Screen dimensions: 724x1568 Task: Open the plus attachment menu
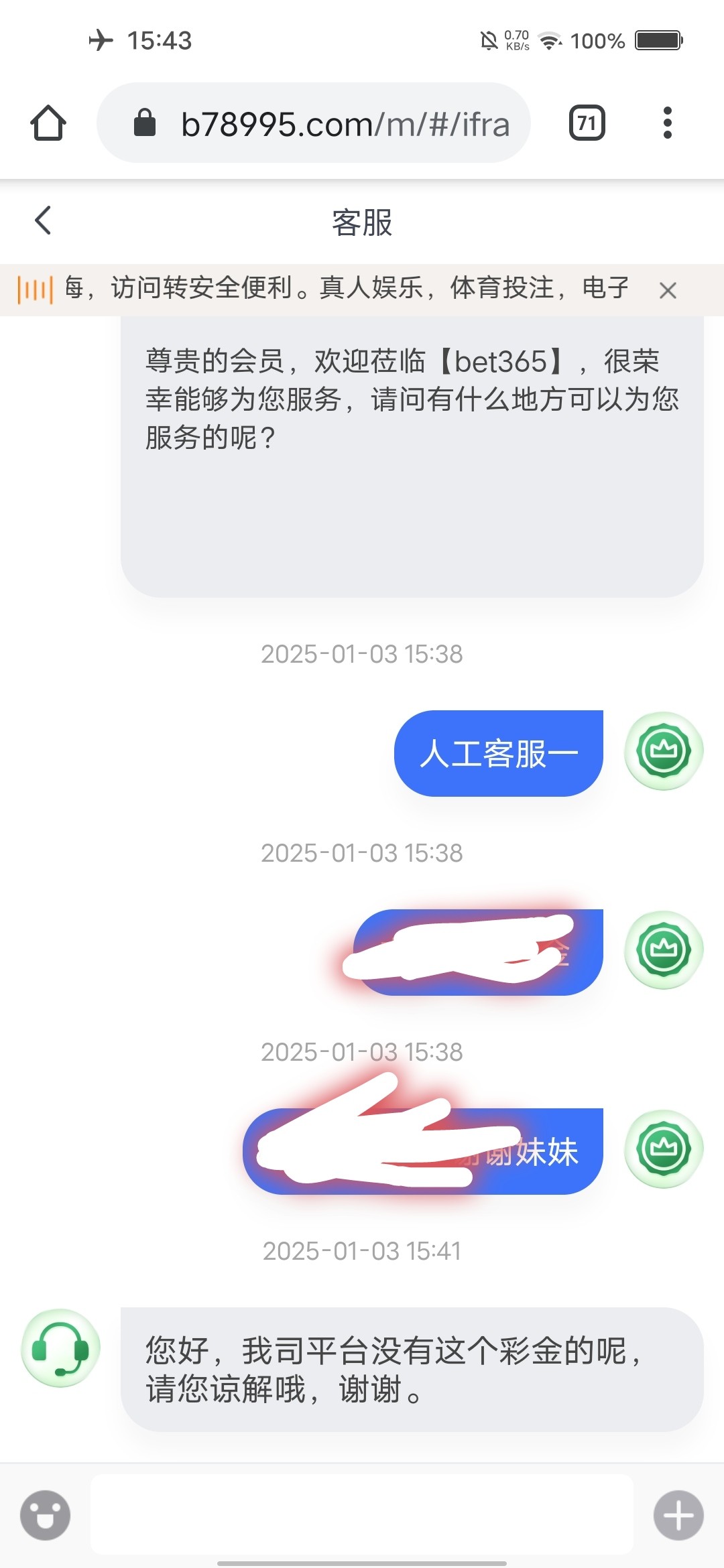point(678,1515)
